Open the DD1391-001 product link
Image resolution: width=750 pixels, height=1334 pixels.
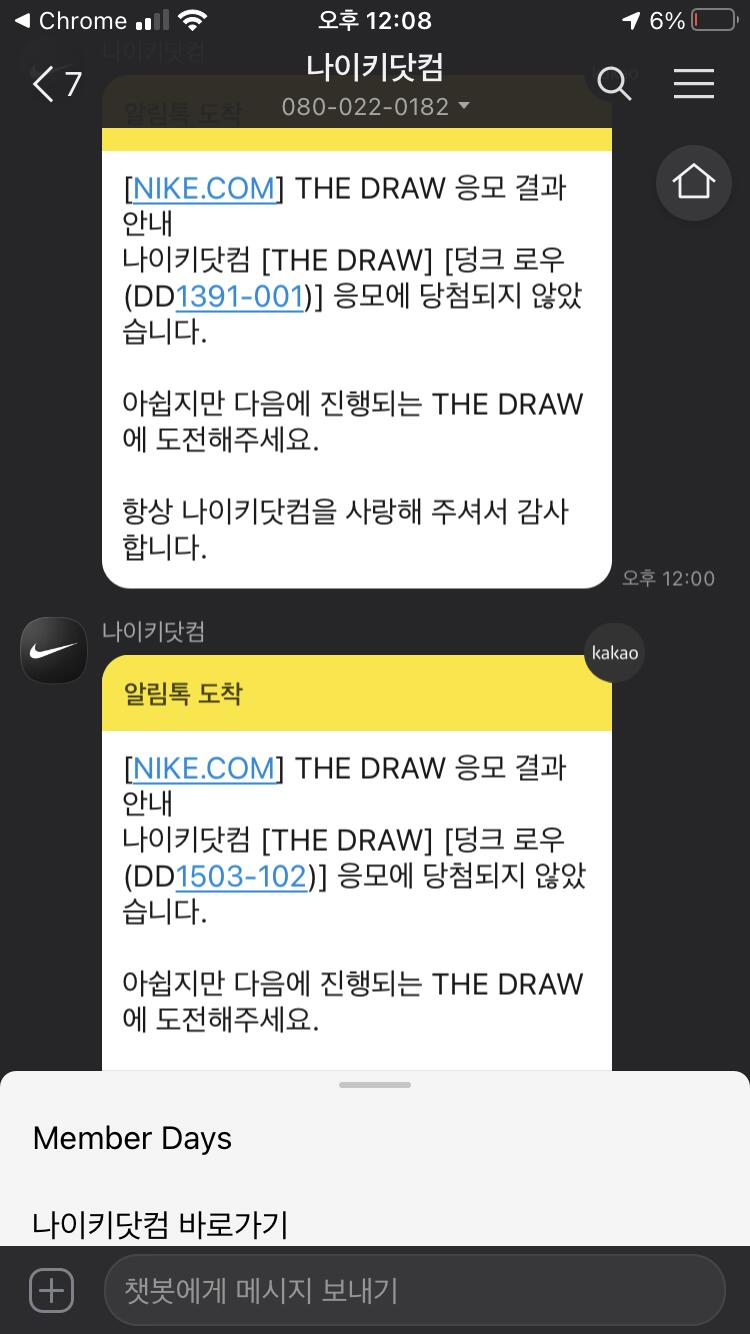(240, 296)
